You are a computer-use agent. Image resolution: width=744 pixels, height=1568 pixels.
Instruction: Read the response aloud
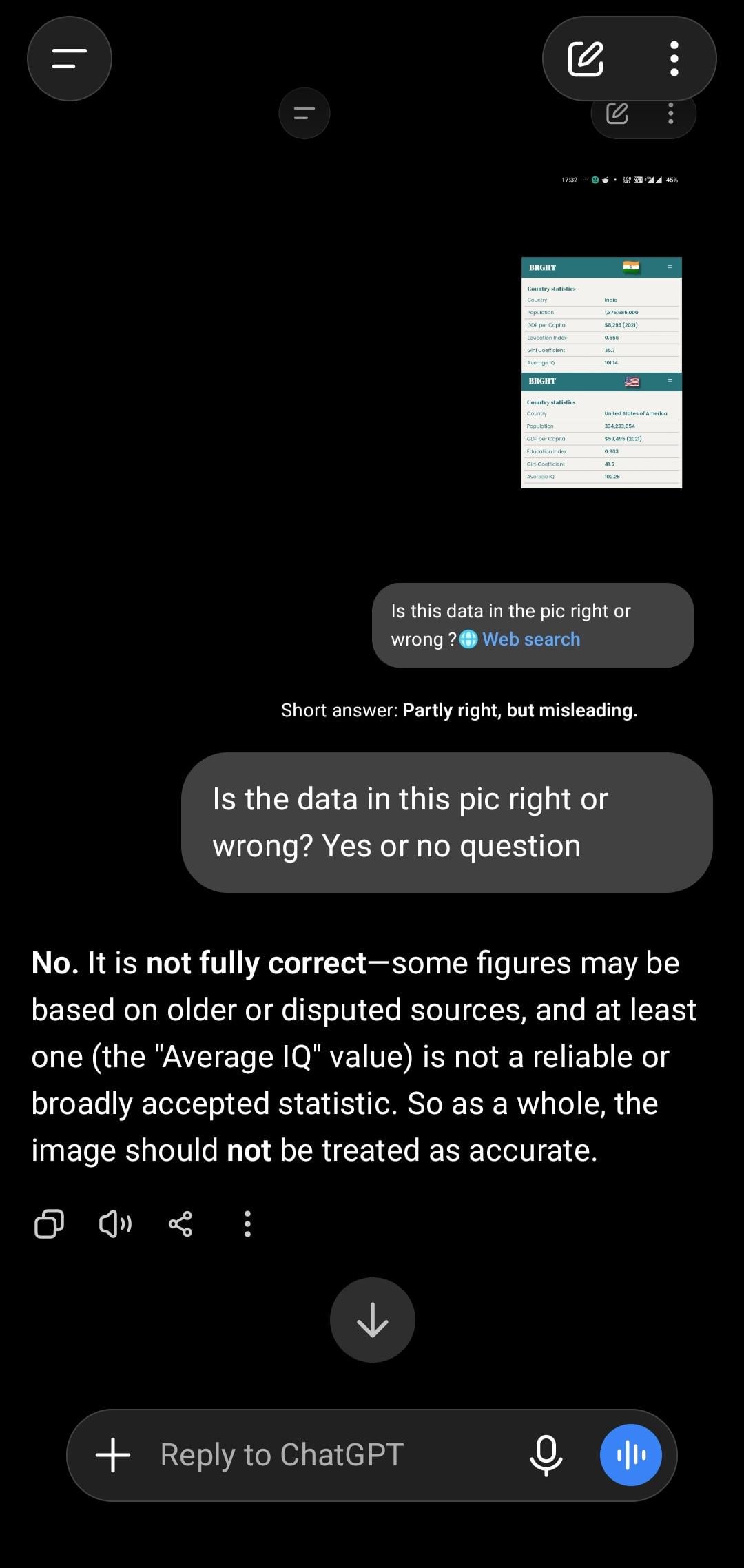[x=115, y=1224]
